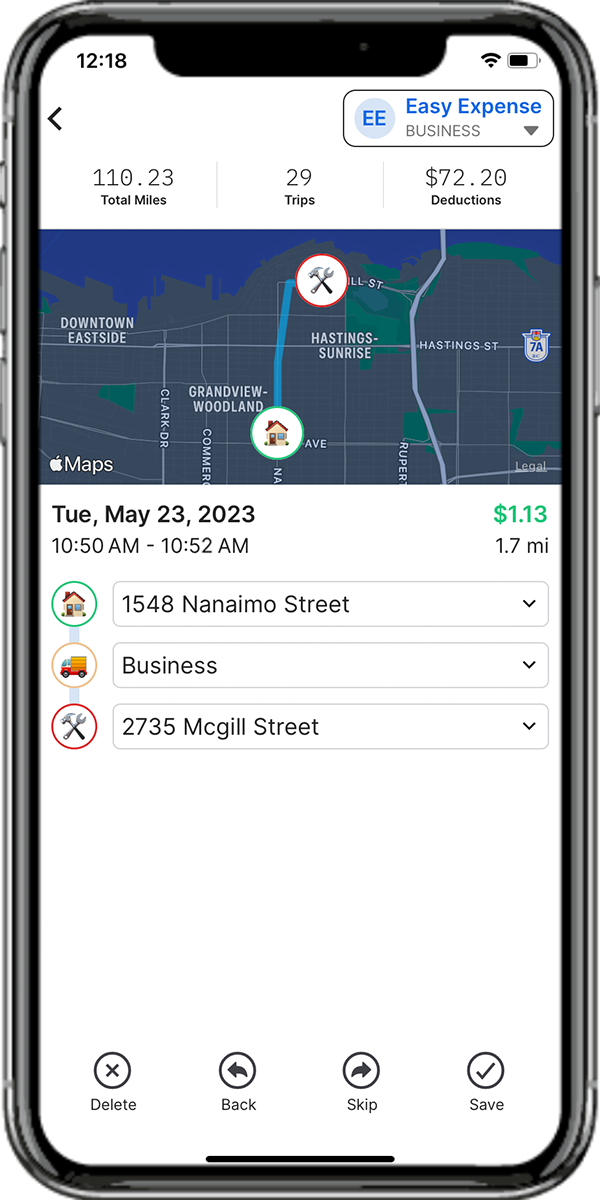Delete this trip
Screen dimensions: 600x1200
pos(113,1082)
